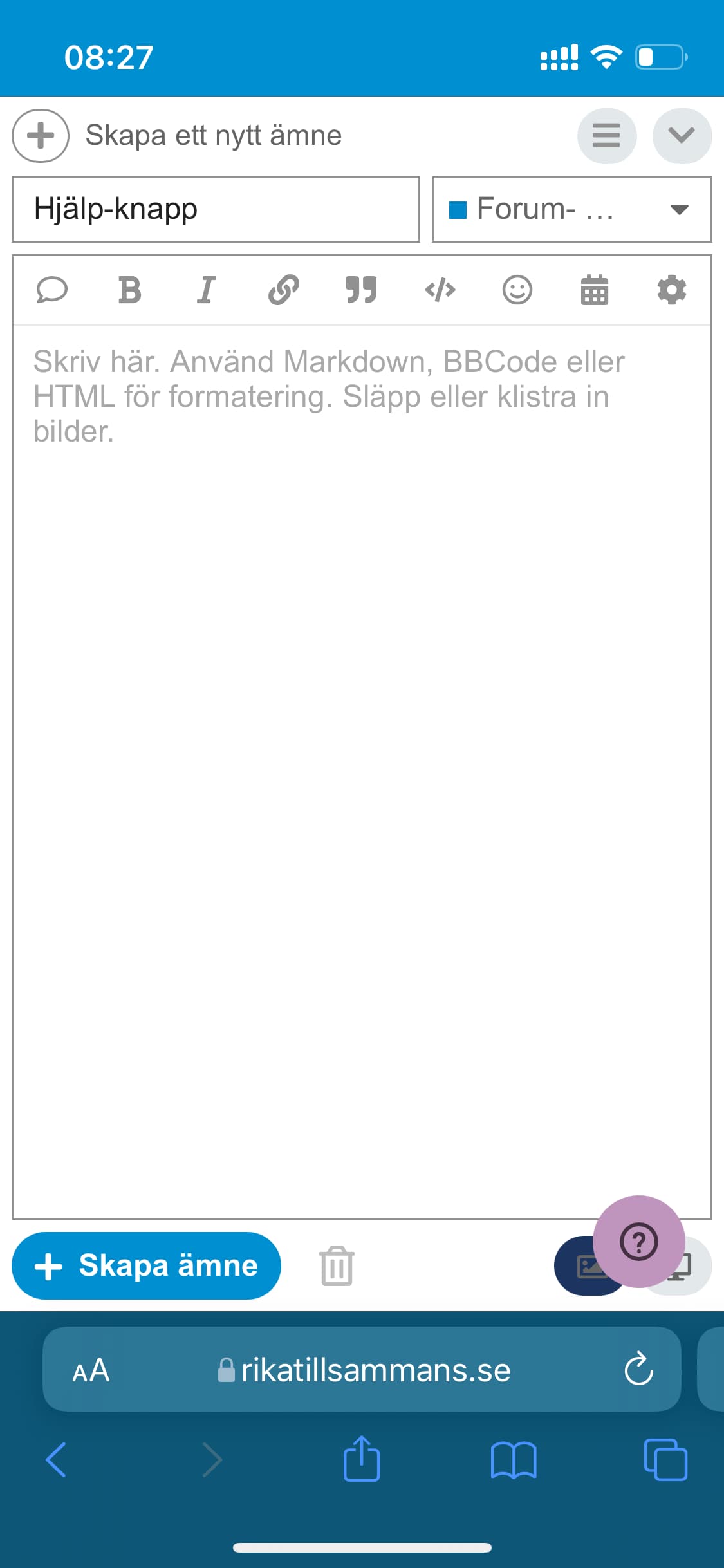Open the Safari share sheet
724x1568 pixels.
pos(362,1459)
